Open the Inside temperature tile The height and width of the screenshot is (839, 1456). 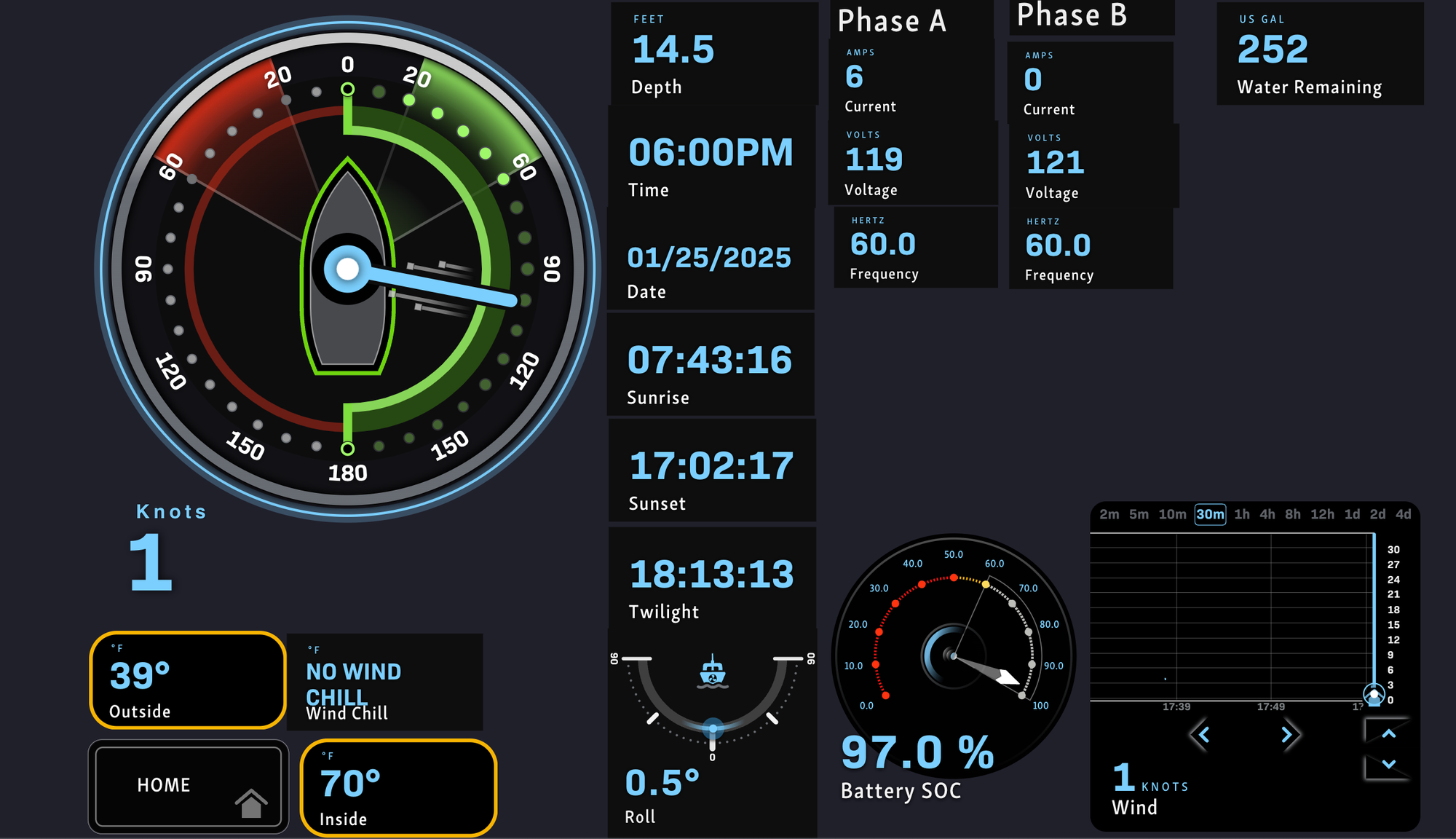click(398, 788)
